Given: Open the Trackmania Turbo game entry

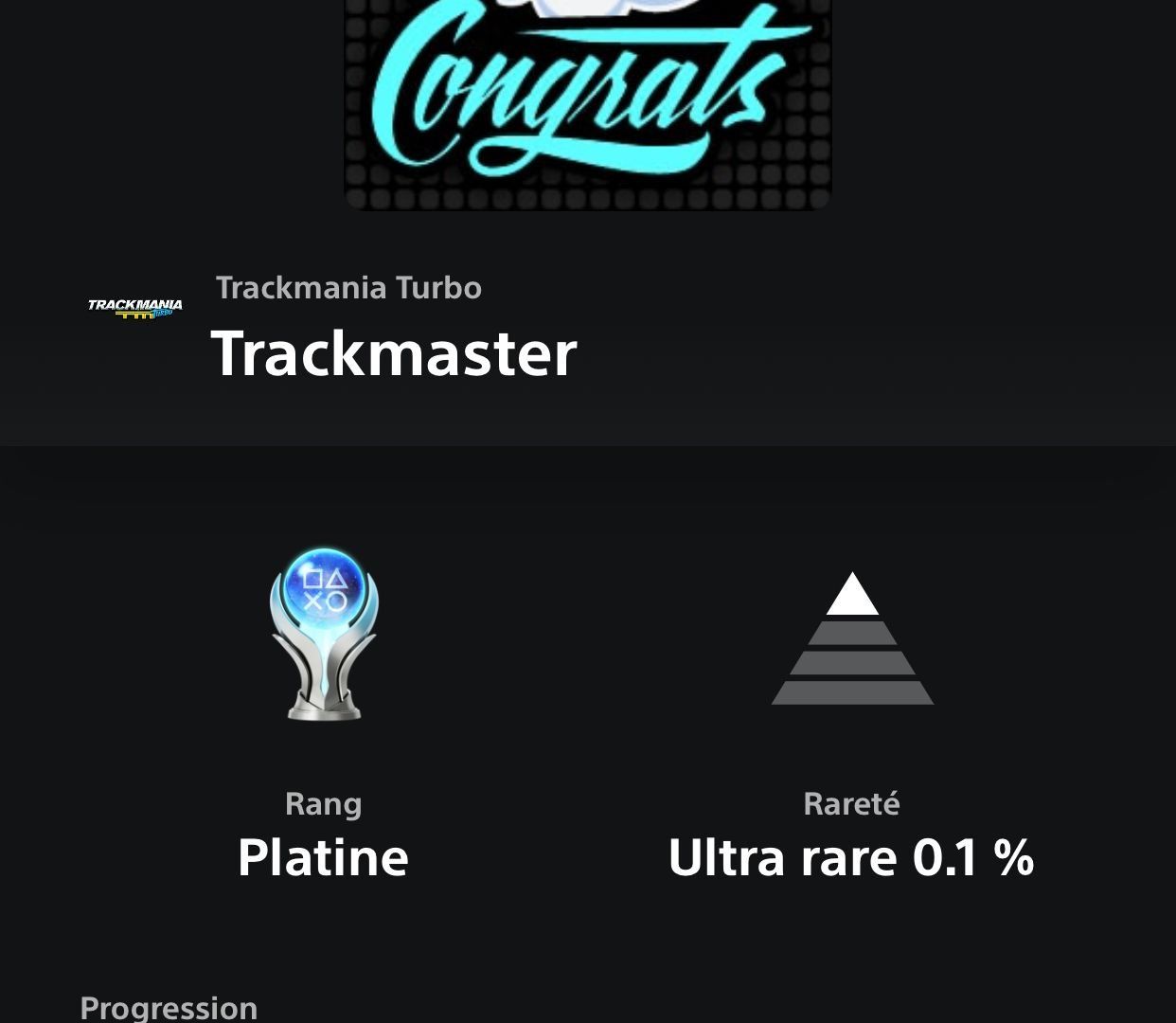Looking at the screenshot, I should click(348, 288).
